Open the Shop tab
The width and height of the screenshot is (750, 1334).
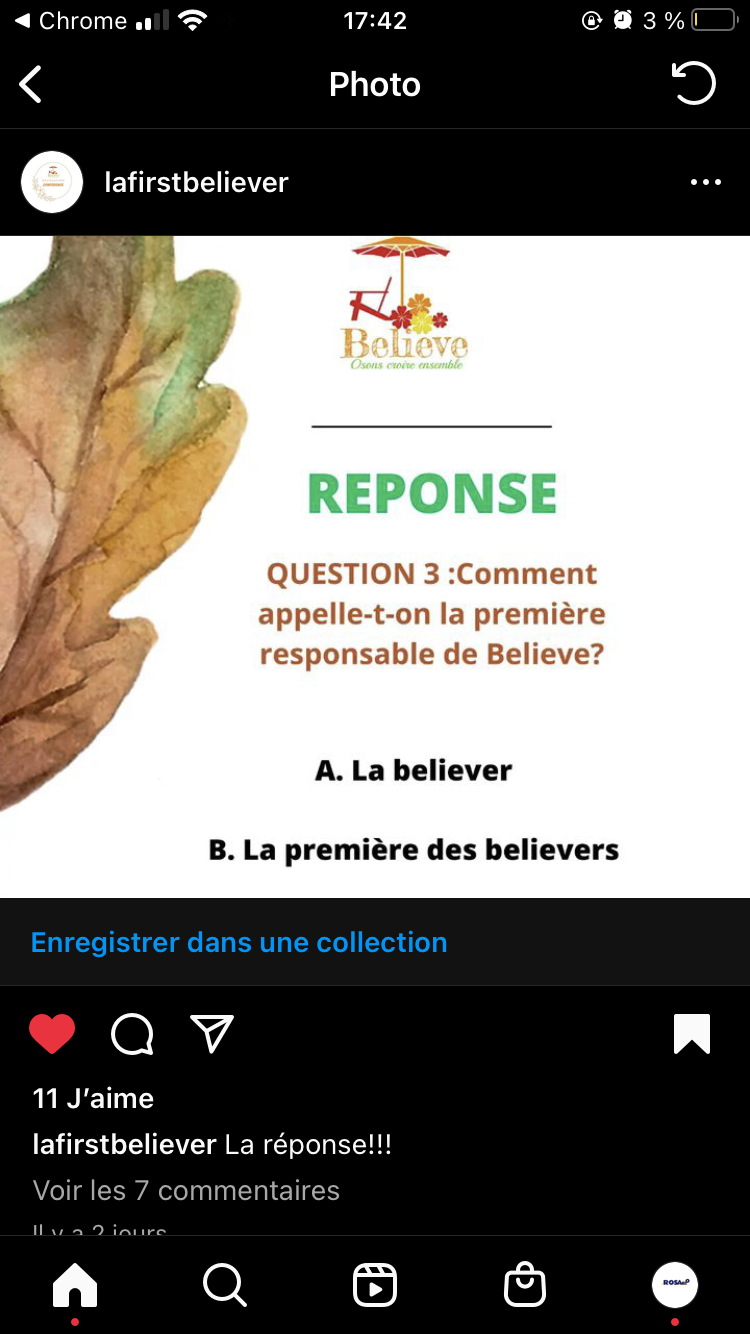525,1285
